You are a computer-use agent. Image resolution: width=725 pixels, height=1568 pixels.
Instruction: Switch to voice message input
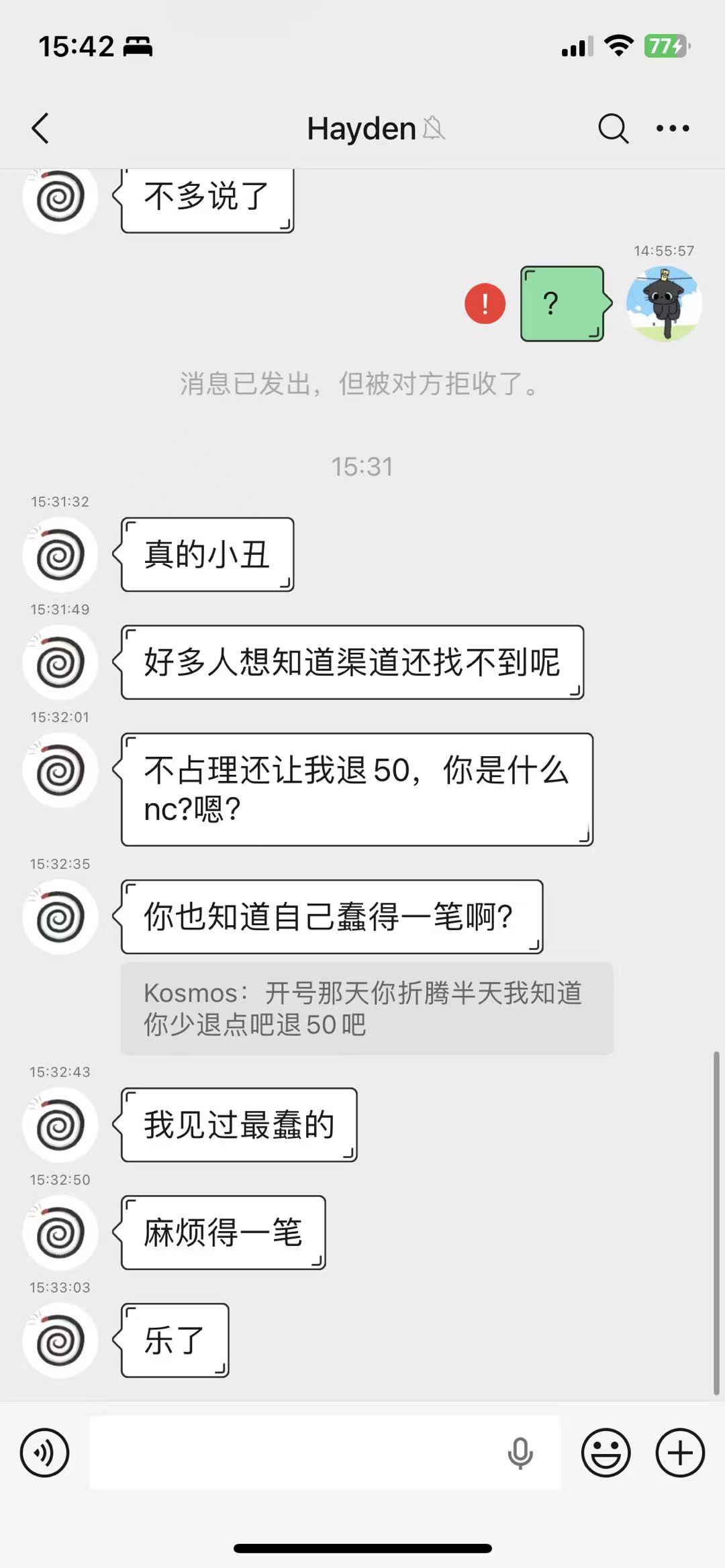pos(44,1453)
